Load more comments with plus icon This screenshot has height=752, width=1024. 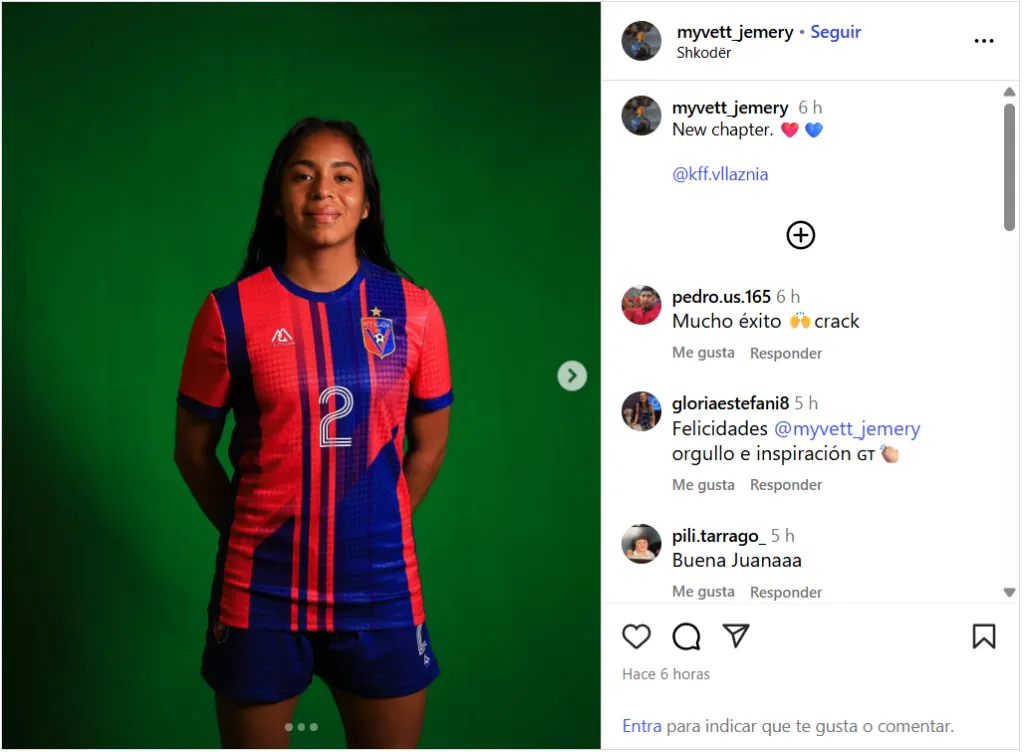[801, 235]
